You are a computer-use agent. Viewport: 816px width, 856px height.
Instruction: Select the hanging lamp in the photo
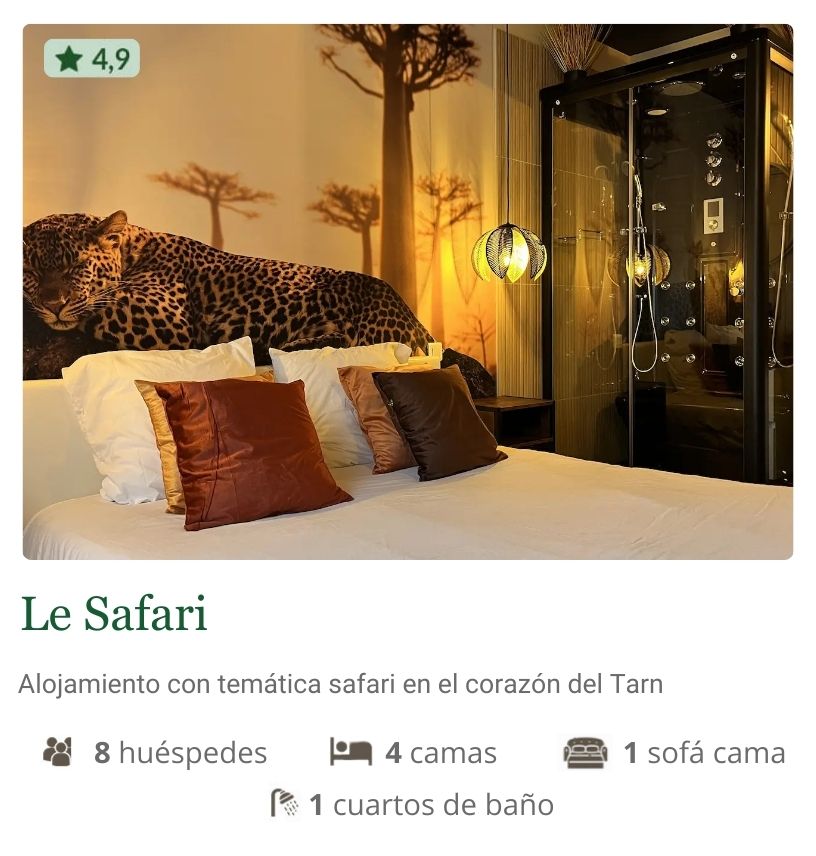508,255
